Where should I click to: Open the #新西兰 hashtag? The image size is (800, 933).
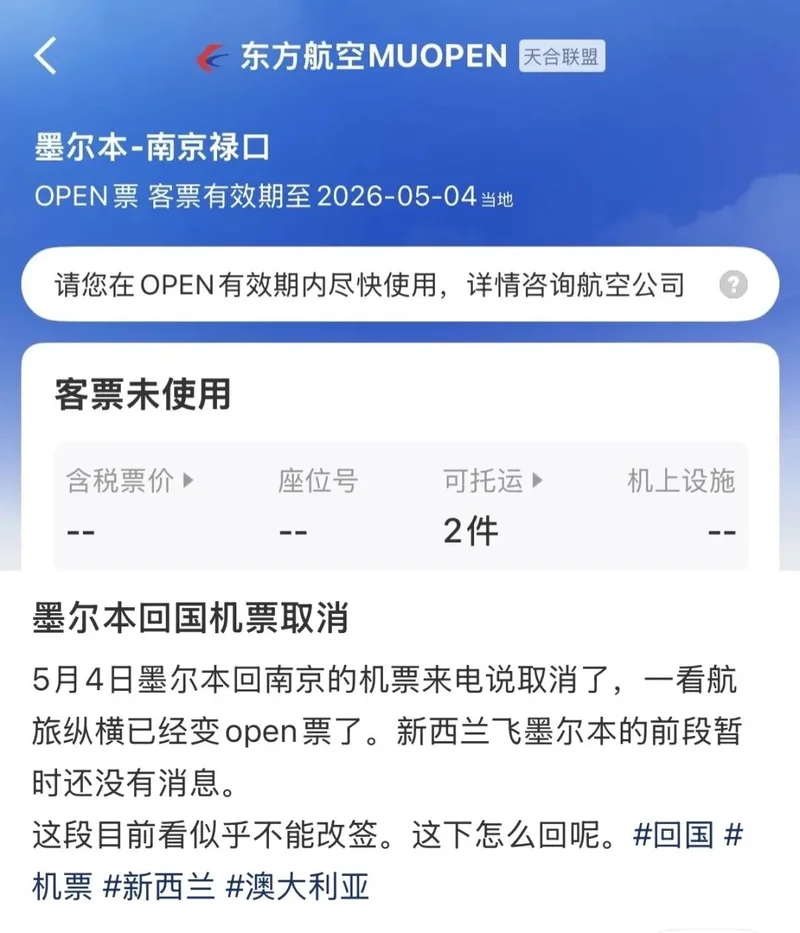160,885
